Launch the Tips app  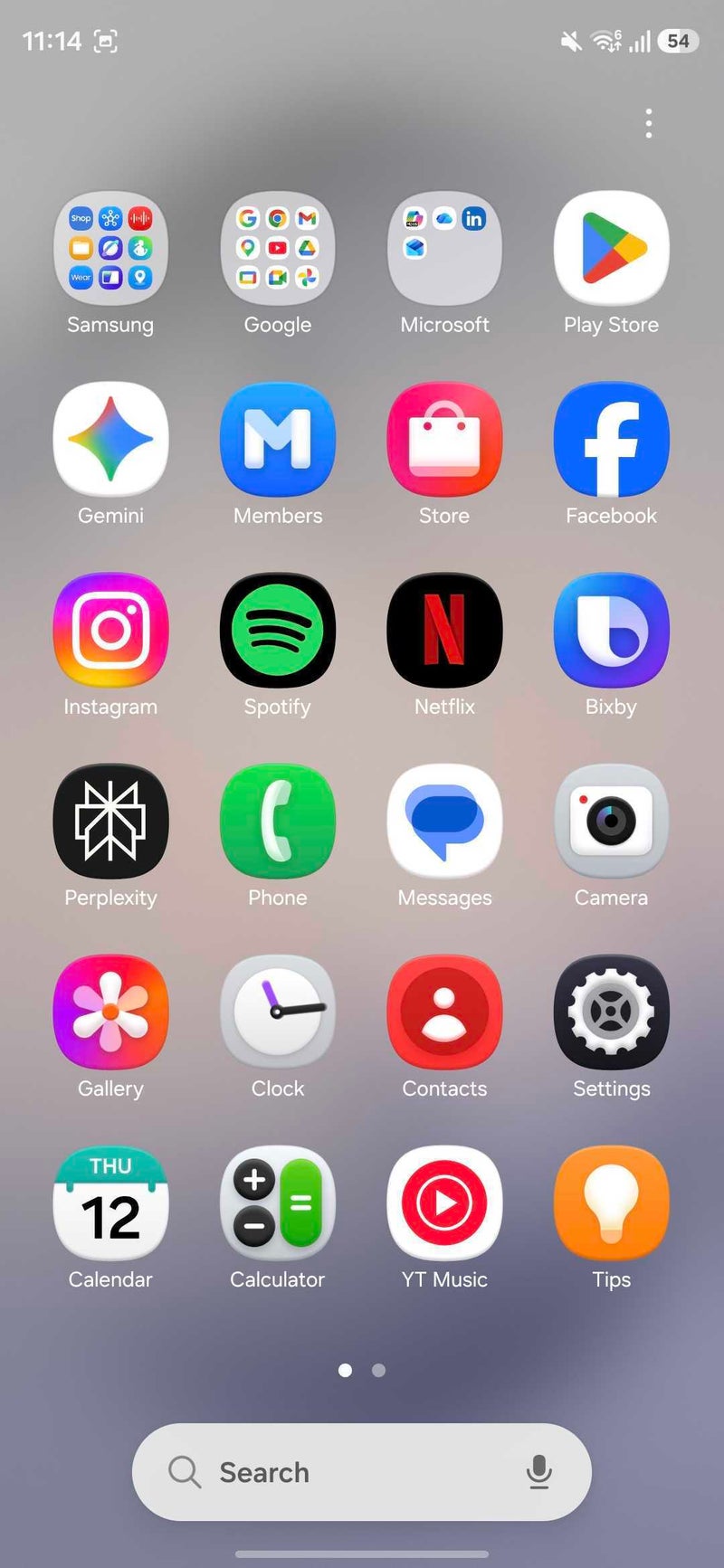coord(611,1203)
